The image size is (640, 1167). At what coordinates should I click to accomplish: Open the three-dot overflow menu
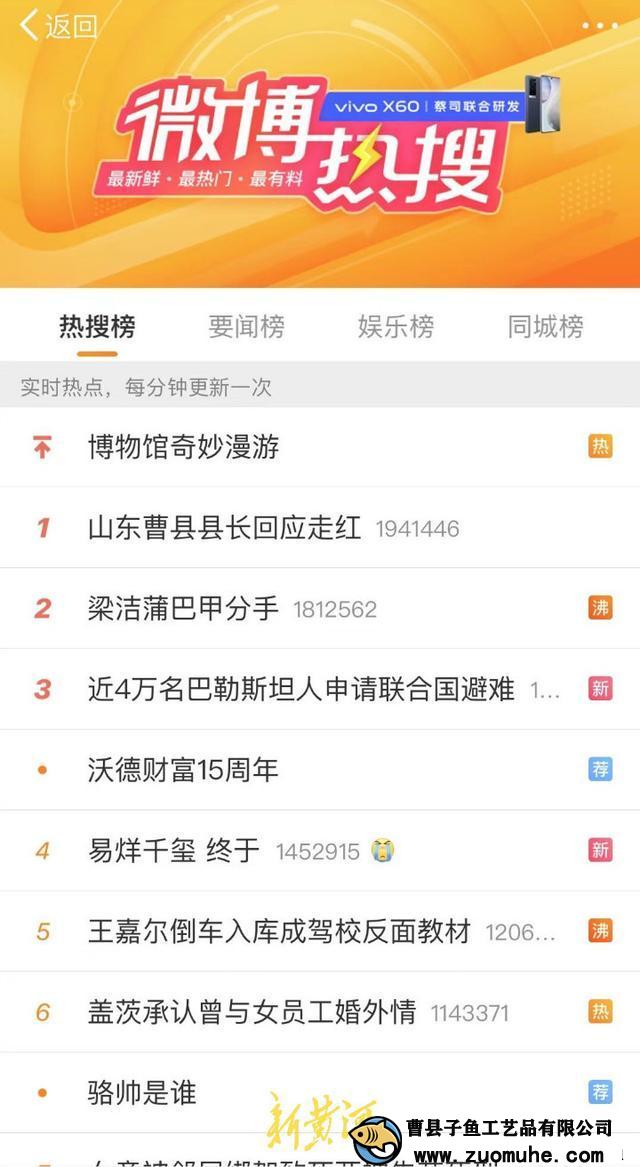599,26
